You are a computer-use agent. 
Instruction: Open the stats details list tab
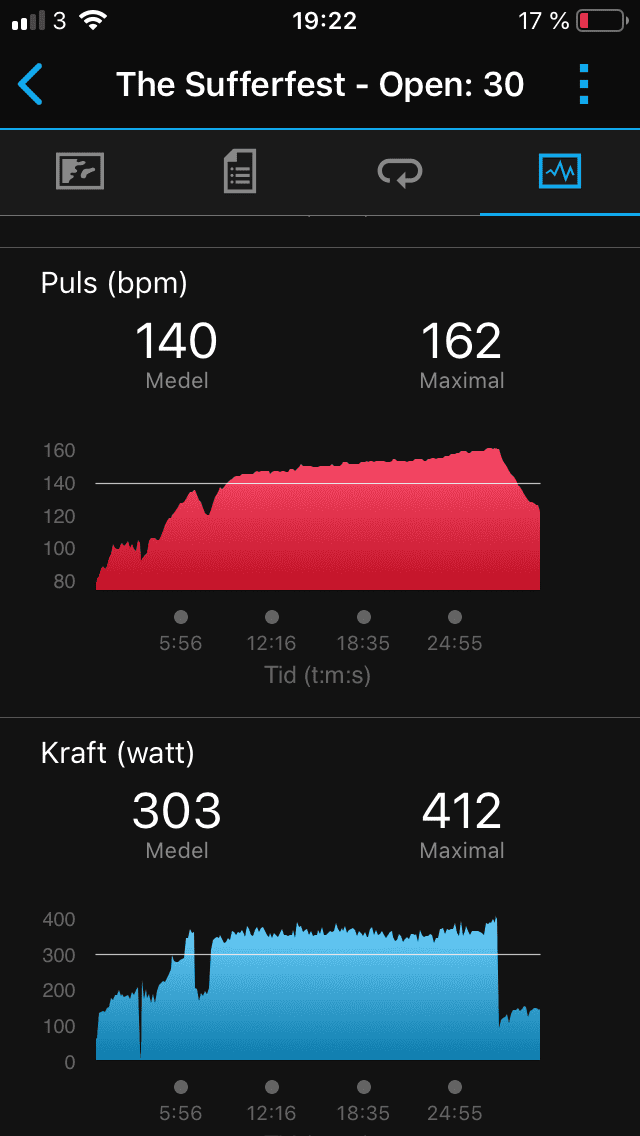coord(240,172)
